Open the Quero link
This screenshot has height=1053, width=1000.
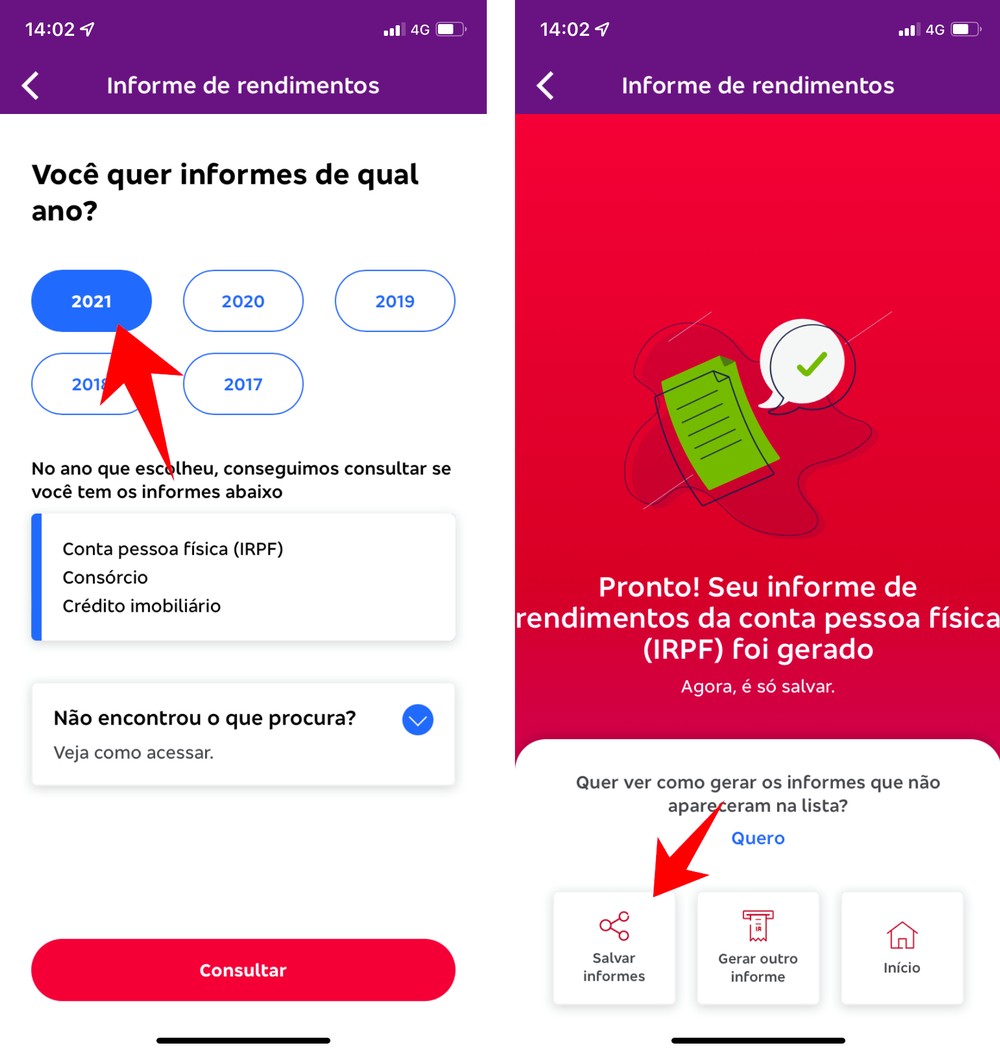coord(758,838)
